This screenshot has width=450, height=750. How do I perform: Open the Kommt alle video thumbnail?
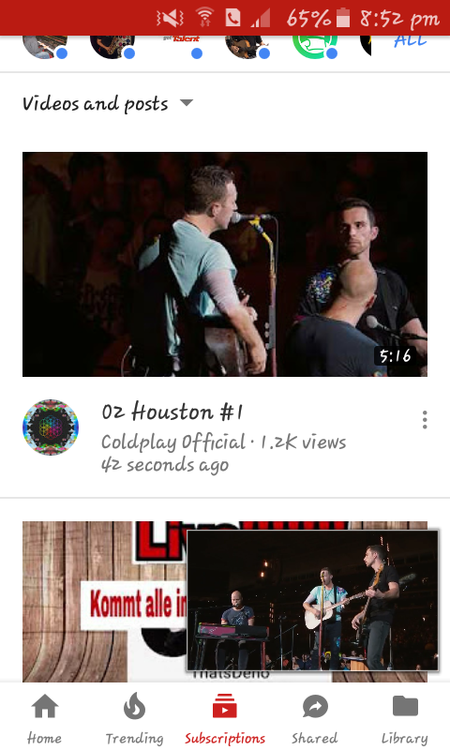[x=104, y=601]
